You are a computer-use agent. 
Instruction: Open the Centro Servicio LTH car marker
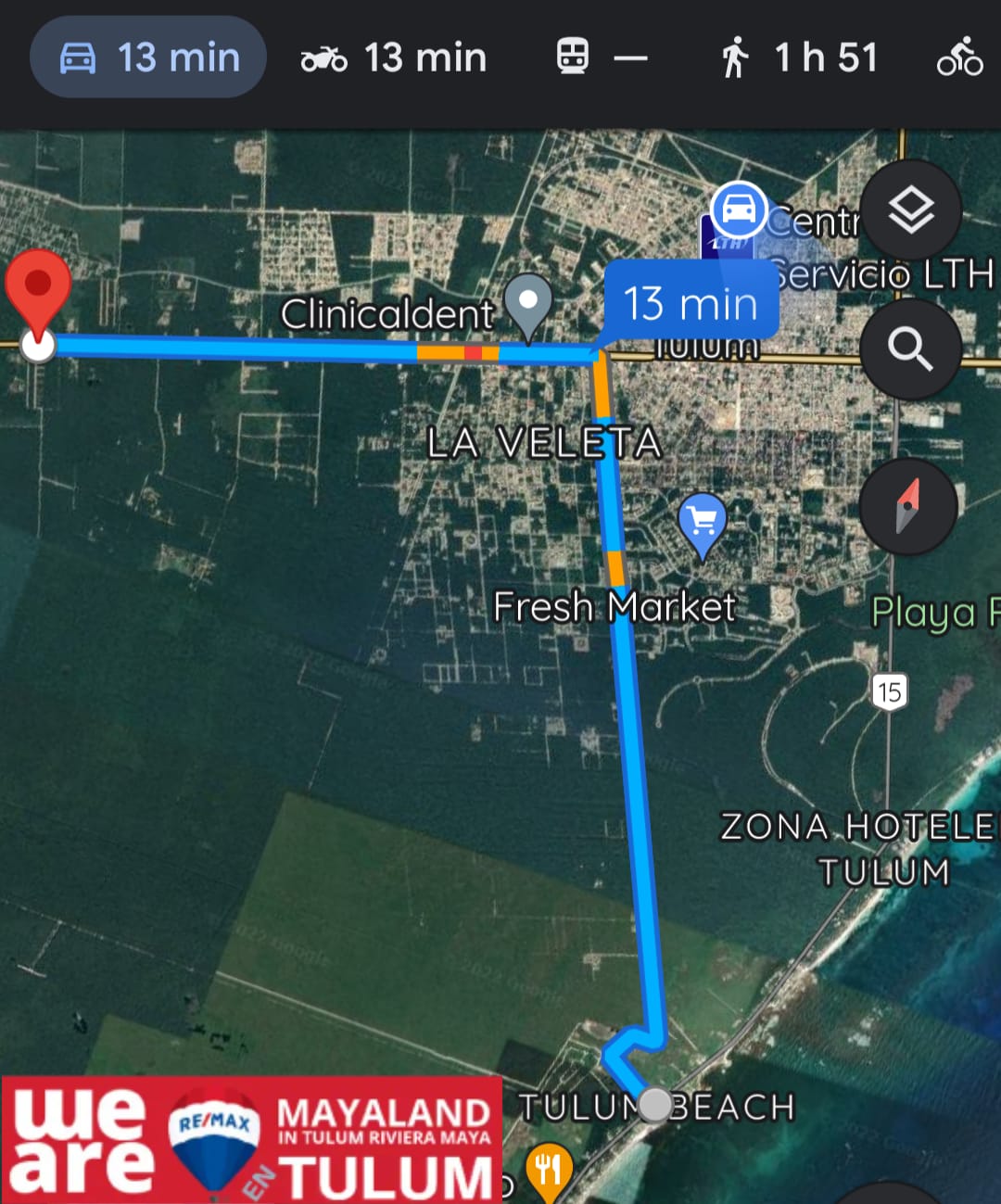tap(738, 209)
